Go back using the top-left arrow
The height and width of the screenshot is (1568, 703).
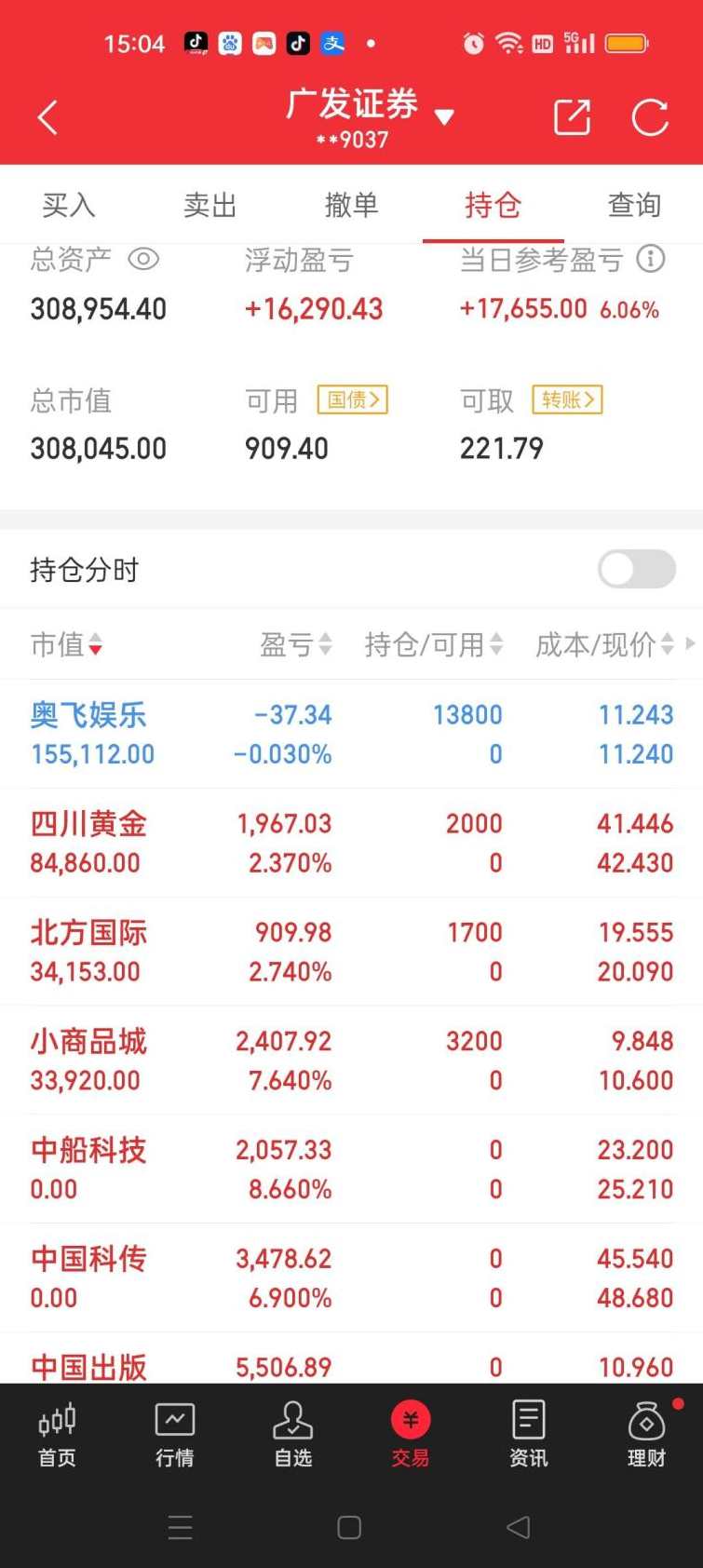click(48, 118)
